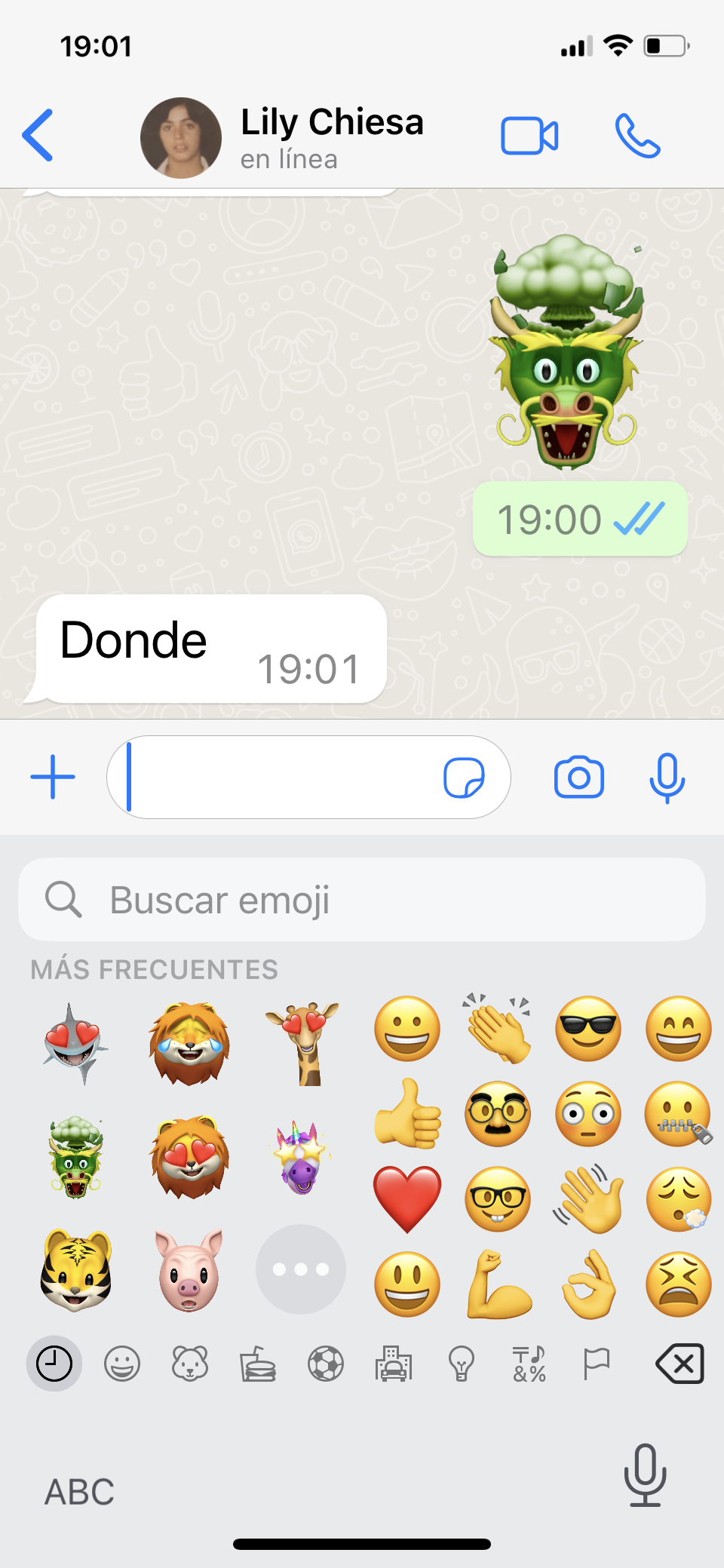Open the attachment plus menu

[x=53, y=777]
